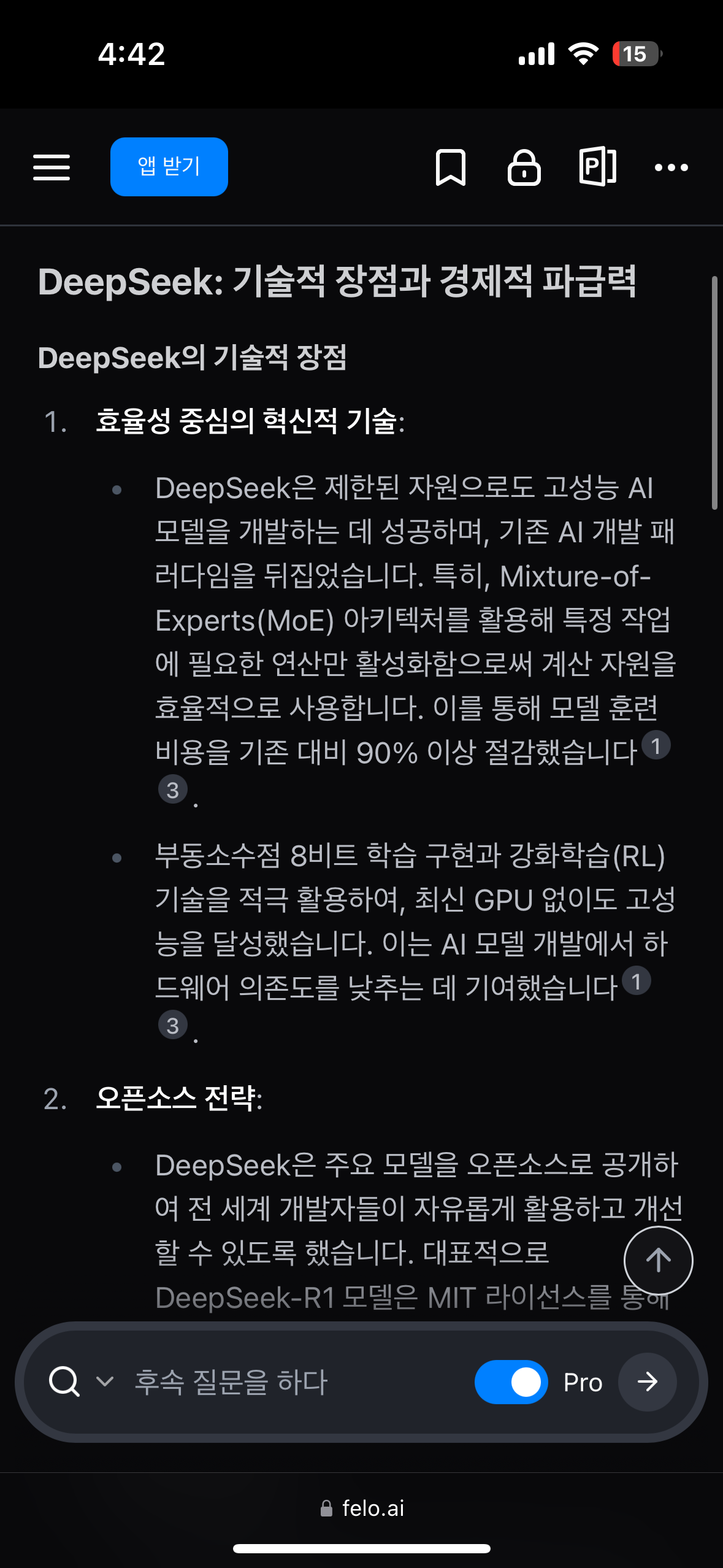Expand the search mode dropdown chevron

(105, 1382)
